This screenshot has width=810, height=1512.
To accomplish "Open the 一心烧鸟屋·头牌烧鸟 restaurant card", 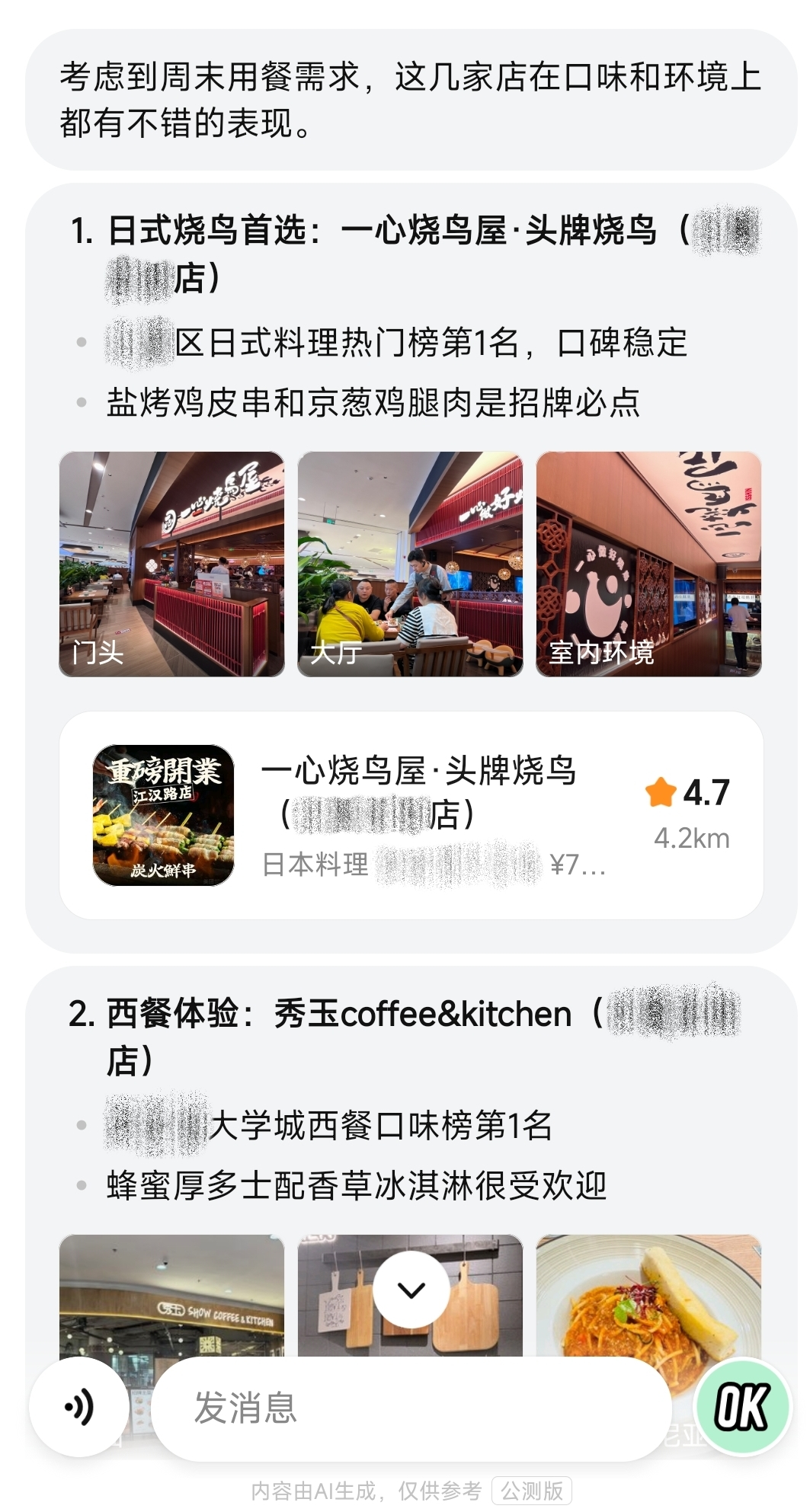I will [411, 815].
